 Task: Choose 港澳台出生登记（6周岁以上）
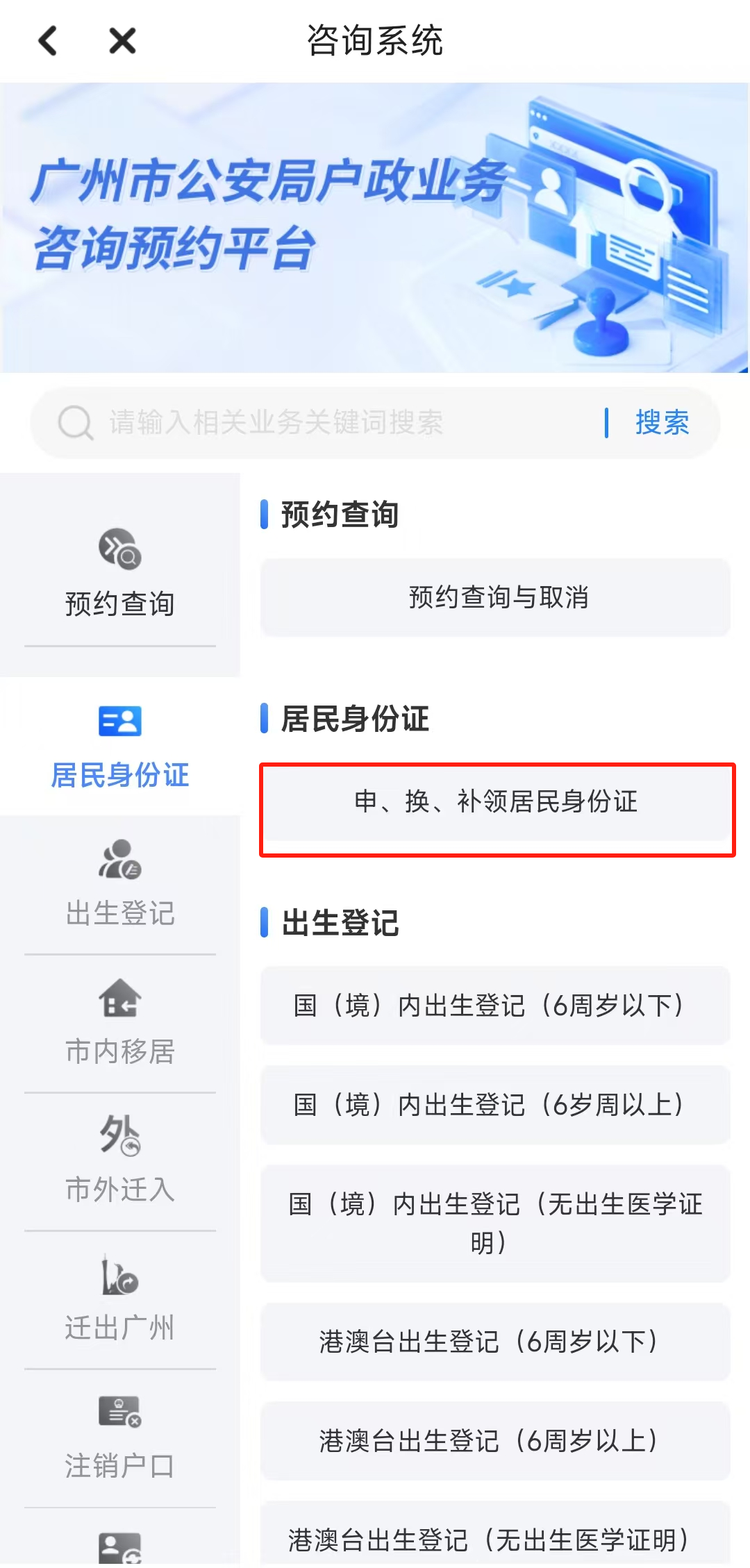click(x=496, y=1441)
